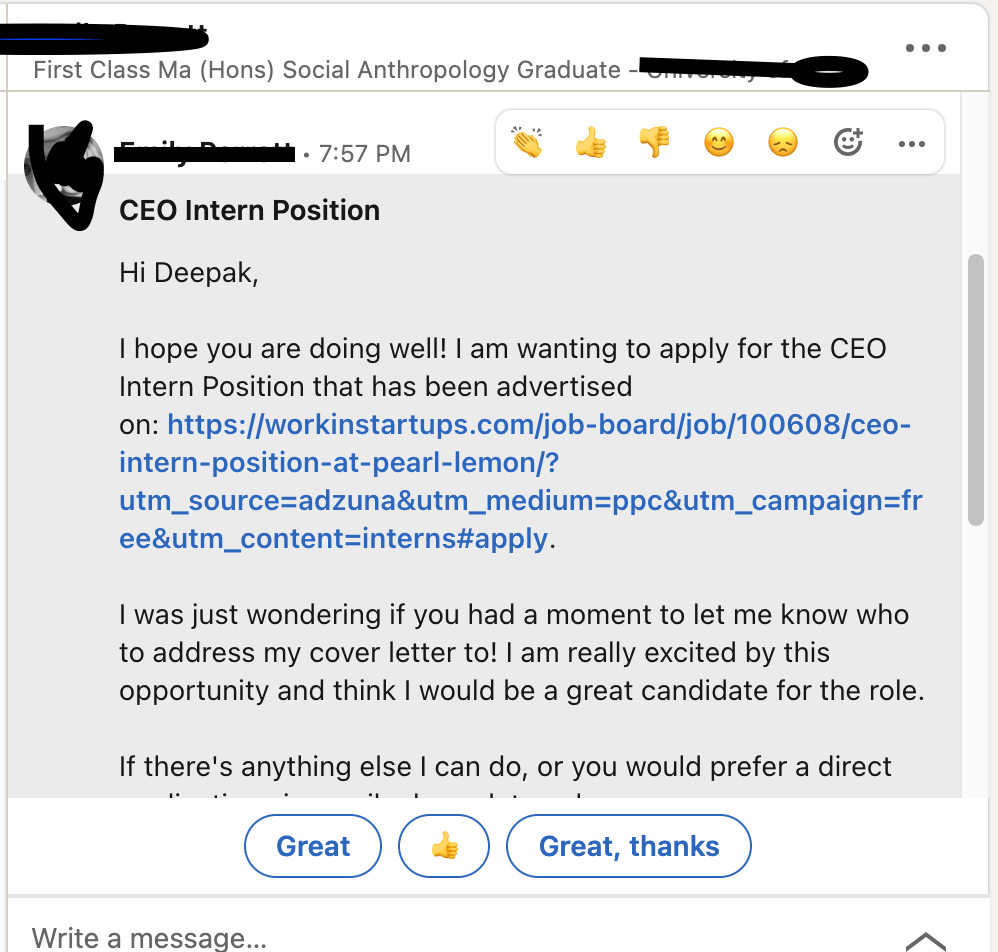The image size is (998, 952).
Task: React with the sad face emoji
Action: tap(782, 143)
